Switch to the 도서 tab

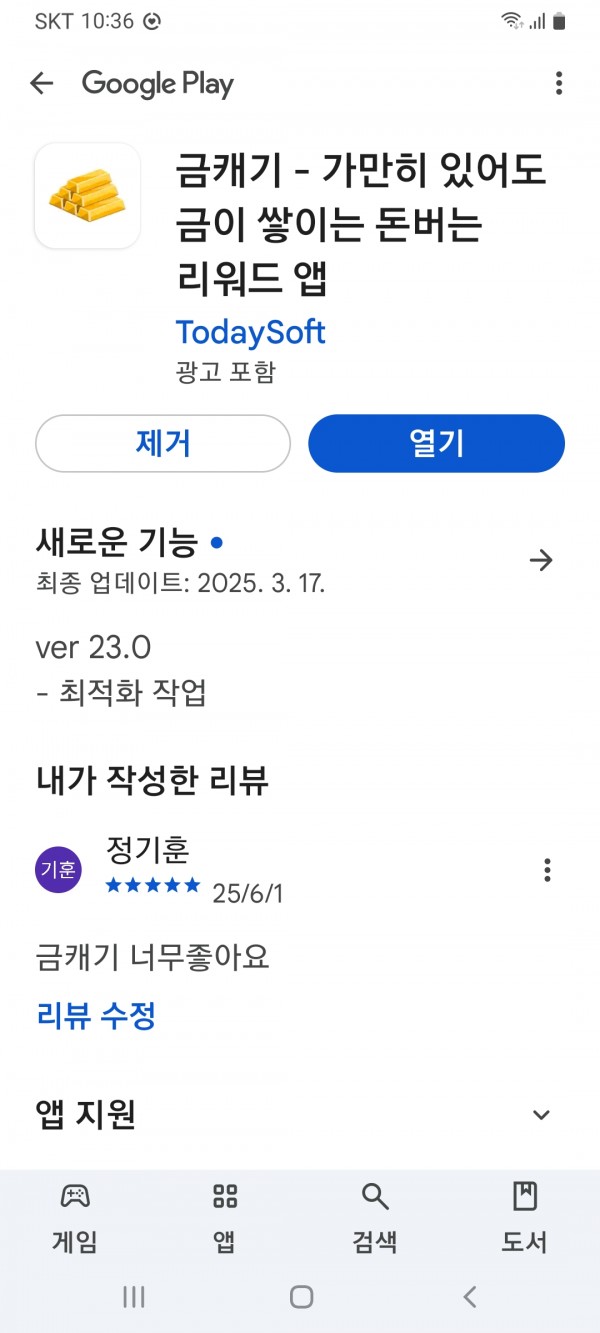(x=525, y=1218)
